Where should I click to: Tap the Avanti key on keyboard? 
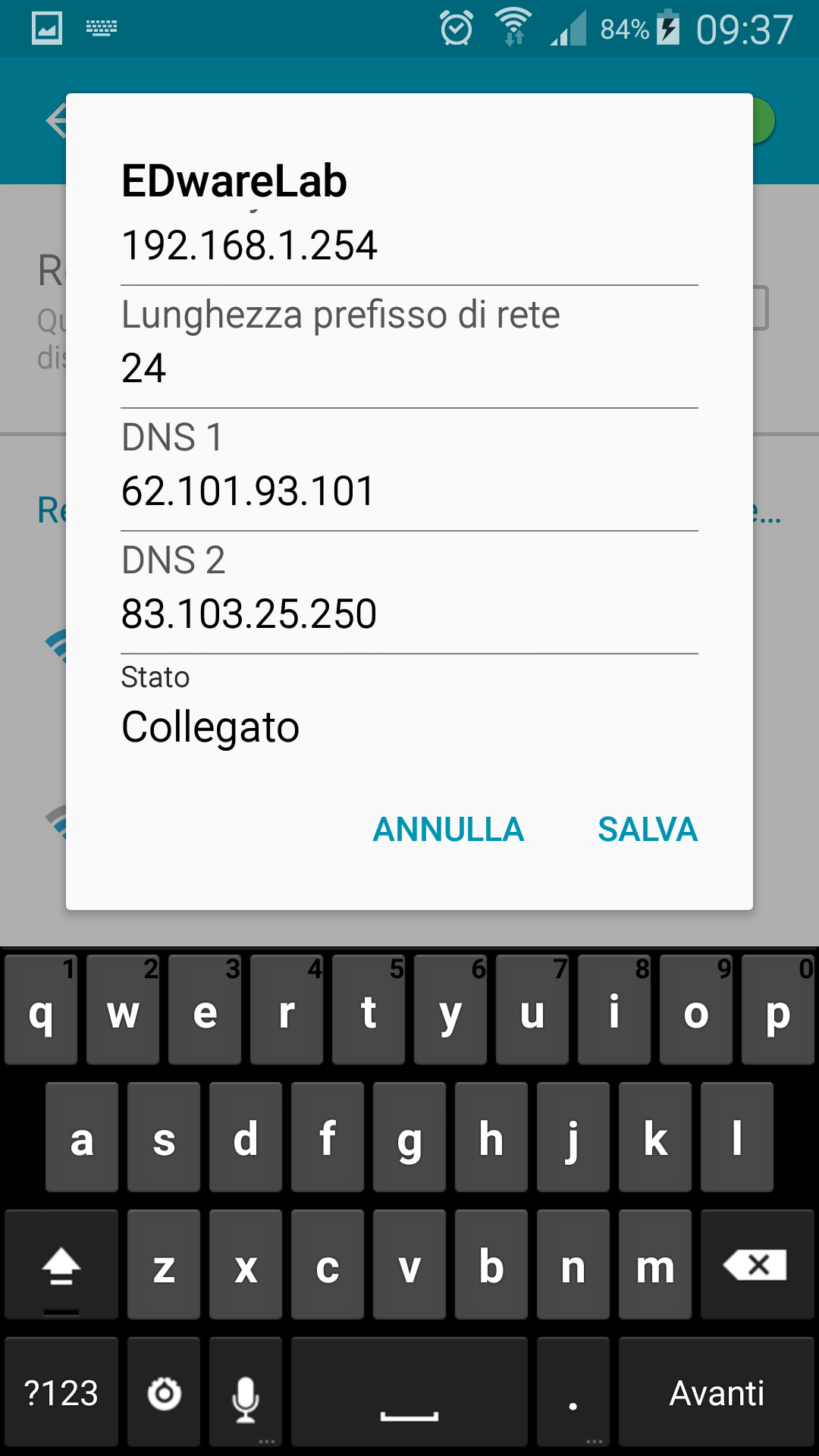click(717, 1393)
